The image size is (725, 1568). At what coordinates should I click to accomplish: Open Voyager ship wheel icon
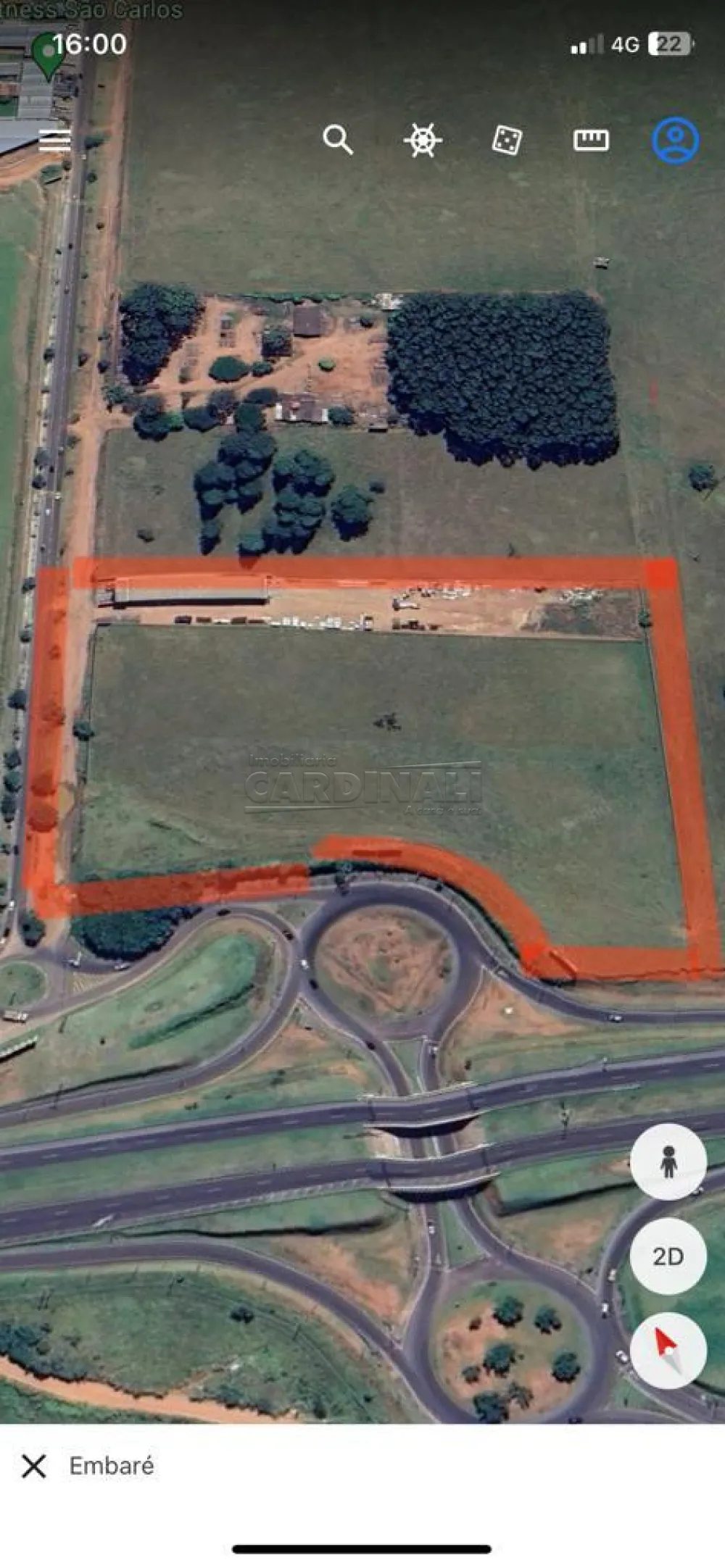point(423,140)
